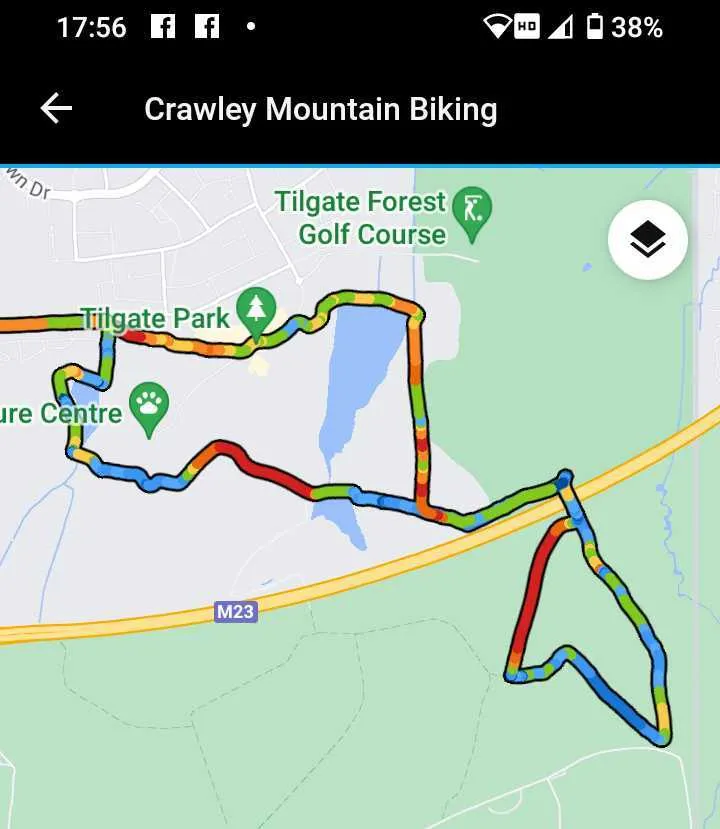This screenshot has width=720, height=829.
Task: Select the Tilgate Forest Golf Course pin
Action: pos(471,212)
